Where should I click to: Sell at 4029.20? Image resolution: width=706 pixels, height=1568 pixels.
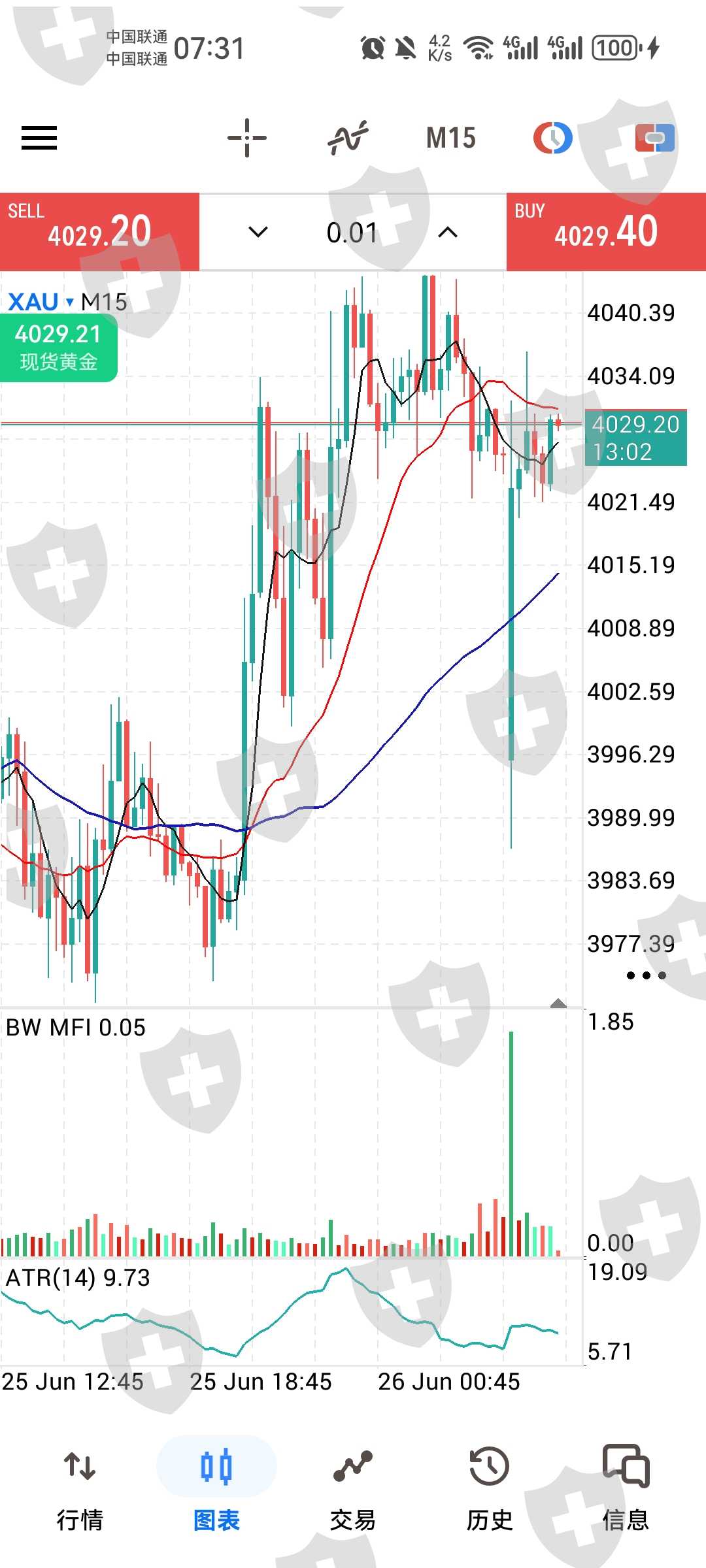[99, 232]
